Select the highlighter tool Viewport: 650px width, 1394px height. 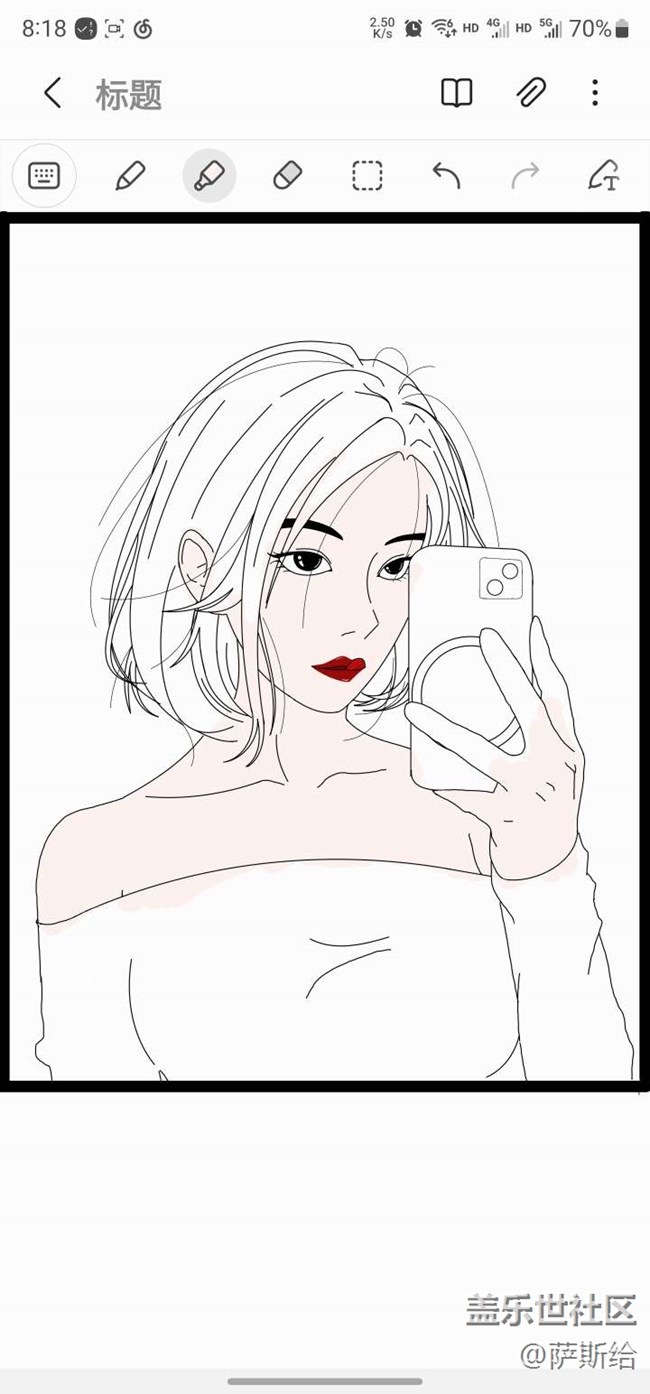(x=209, y=176)
